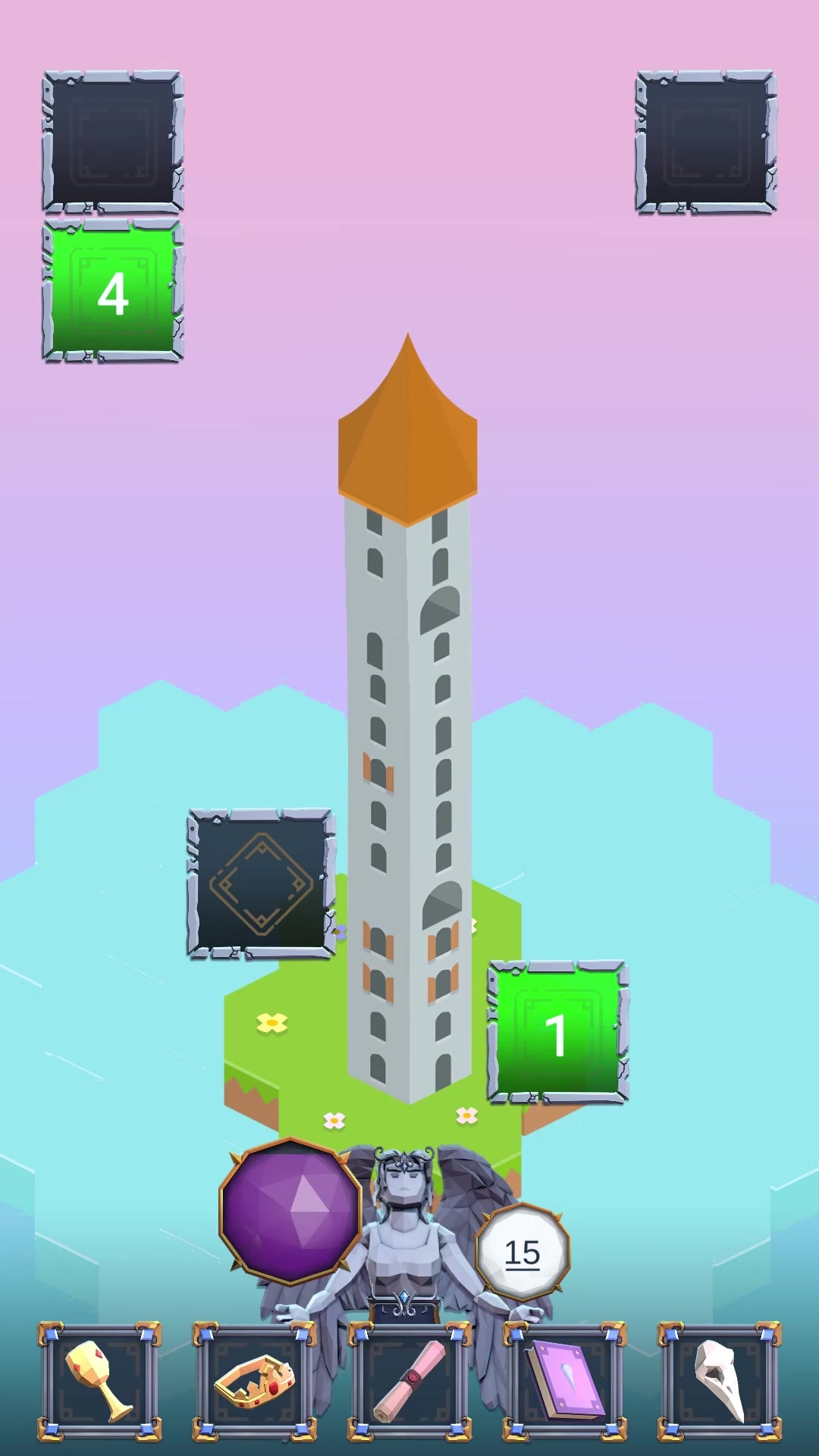This screenshot has width=819, height=1456.
Task: Select the jeweled crown item
Action: click(255, 1380)
